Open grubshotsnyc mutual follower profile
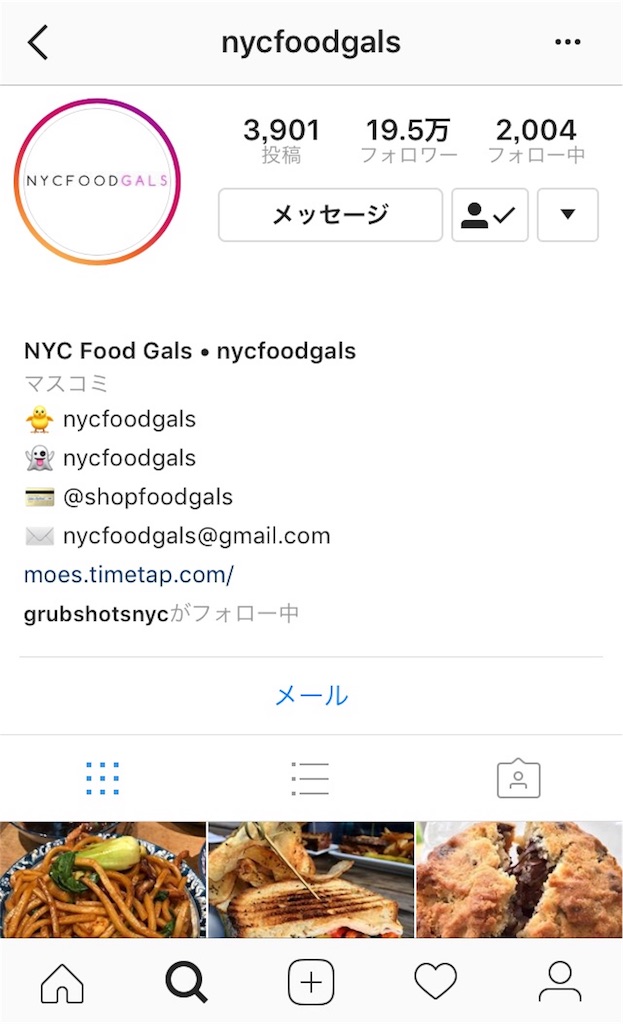This screenshot has height=1024, width=623. (96, 613)
